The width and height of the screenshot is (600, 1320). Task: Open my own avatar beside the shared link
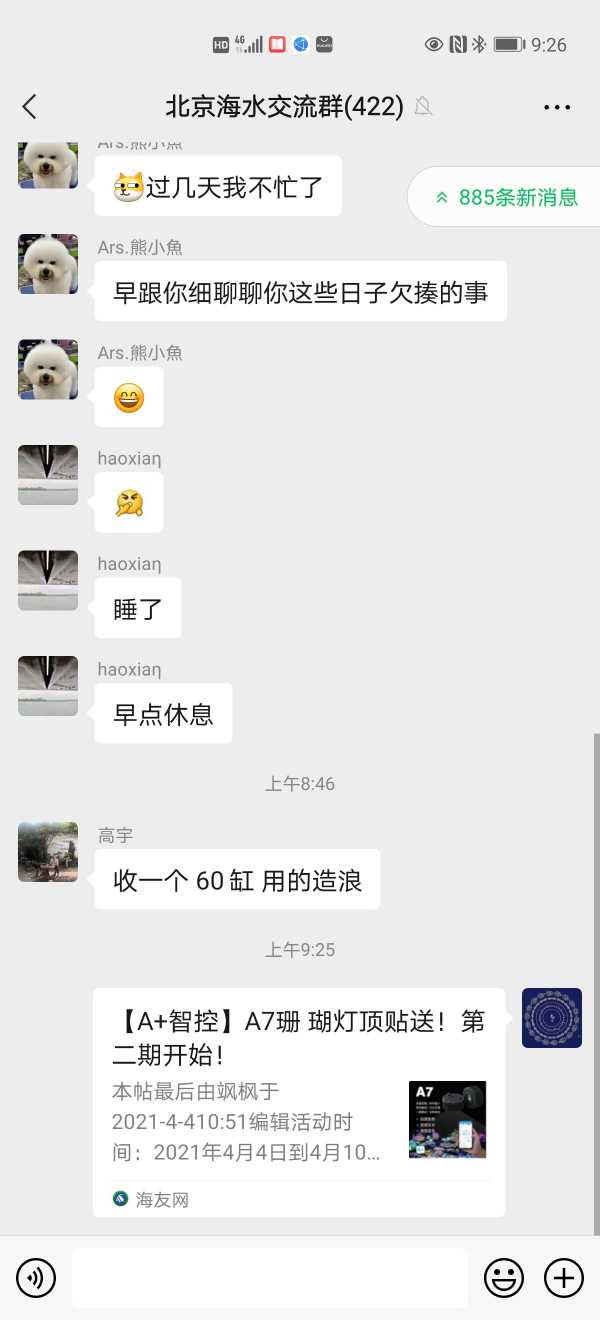552,1018
